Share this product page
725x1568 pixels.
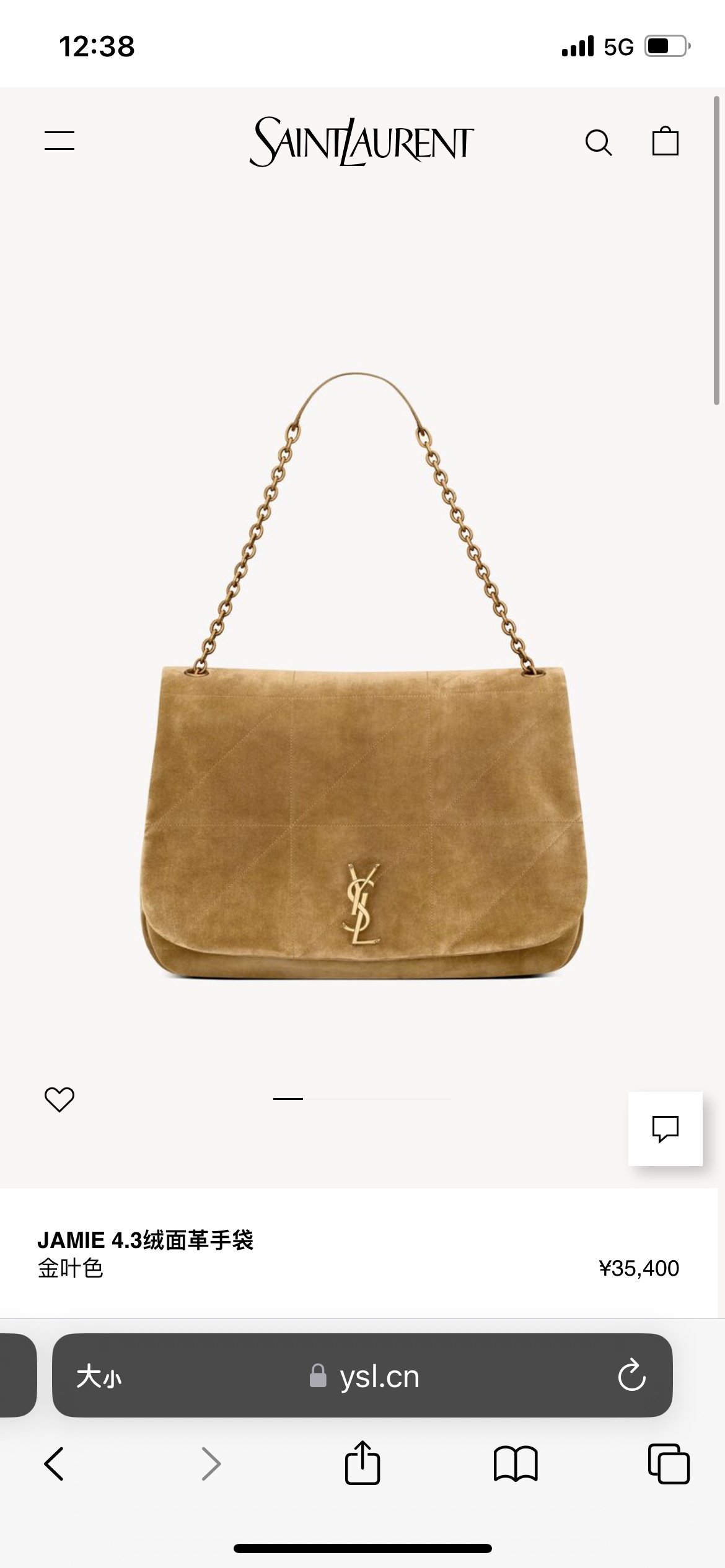[x=362, y=1463]
